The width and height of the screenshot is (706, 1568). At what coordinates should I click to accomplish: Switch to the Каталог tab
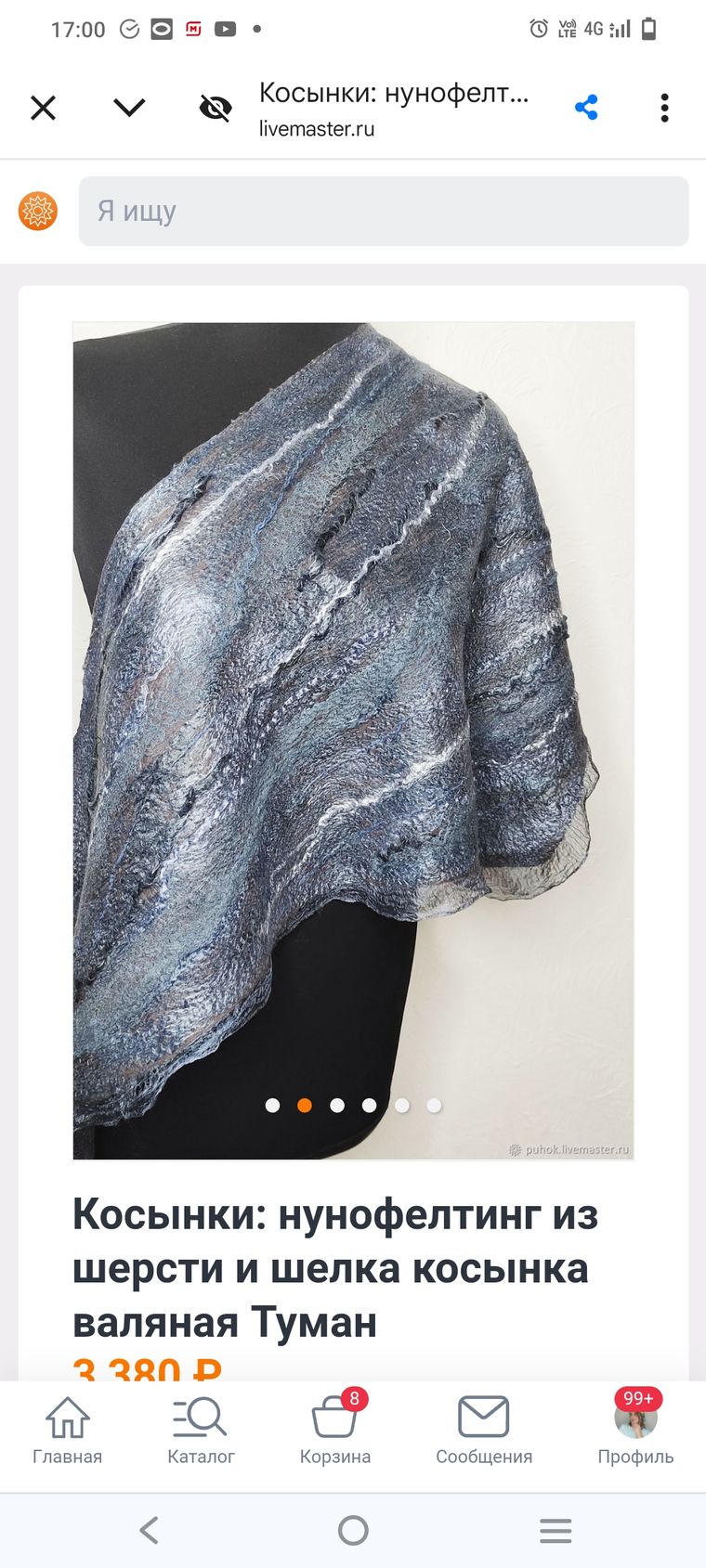point(201,1431)
